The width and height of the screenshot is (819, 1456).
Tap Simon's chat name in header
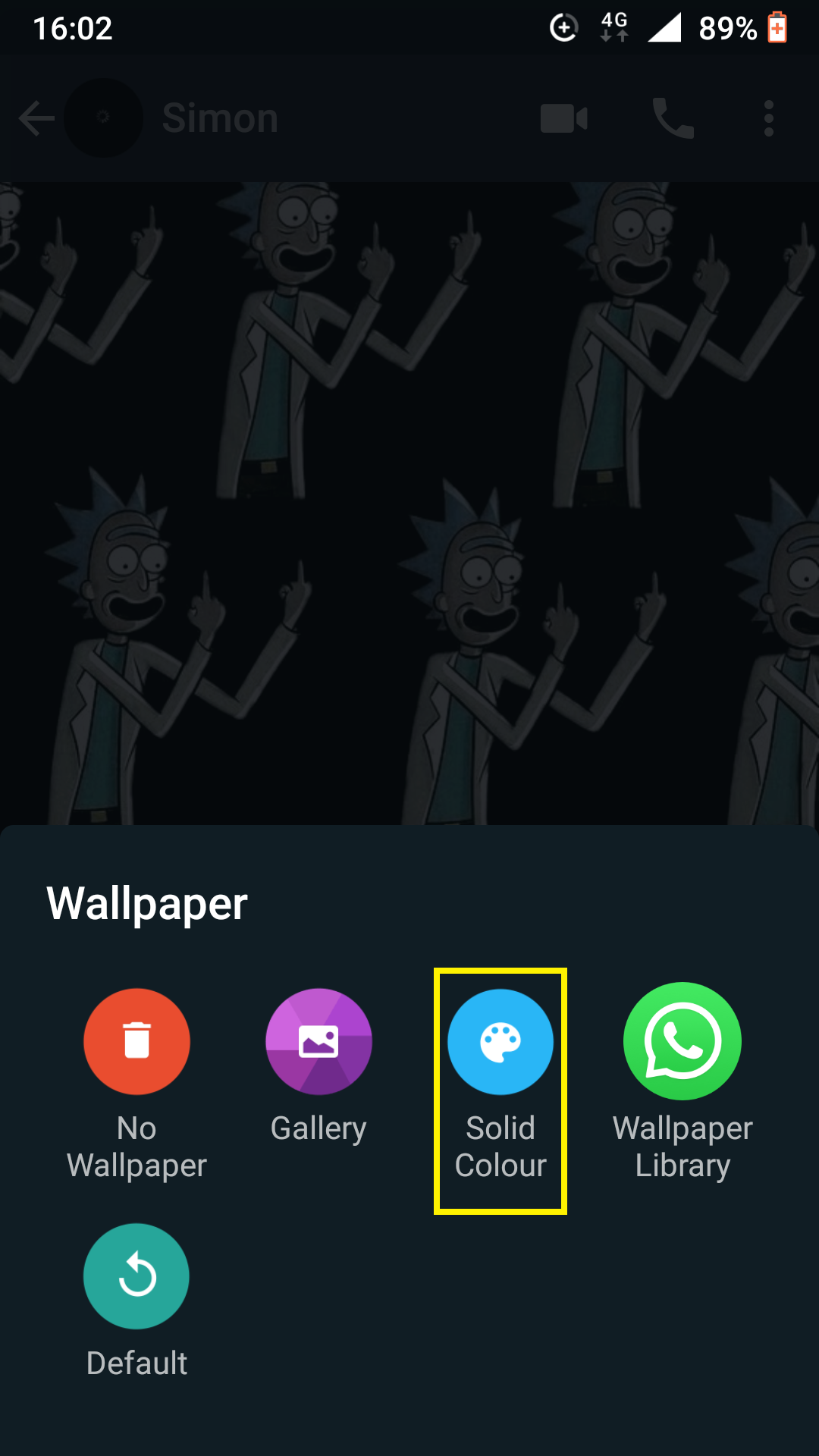pyautogui.click(x=220, y=118)
